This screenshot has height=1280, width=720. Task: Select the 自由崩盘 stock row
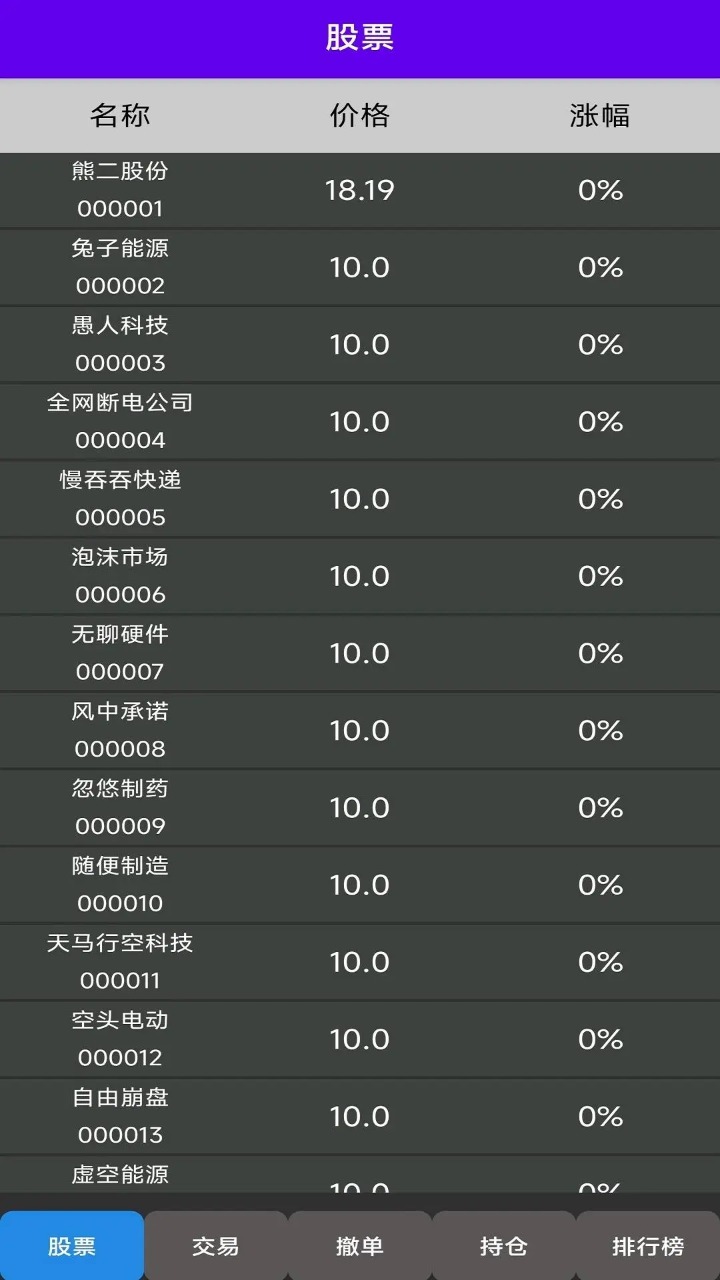point(360,1116)
